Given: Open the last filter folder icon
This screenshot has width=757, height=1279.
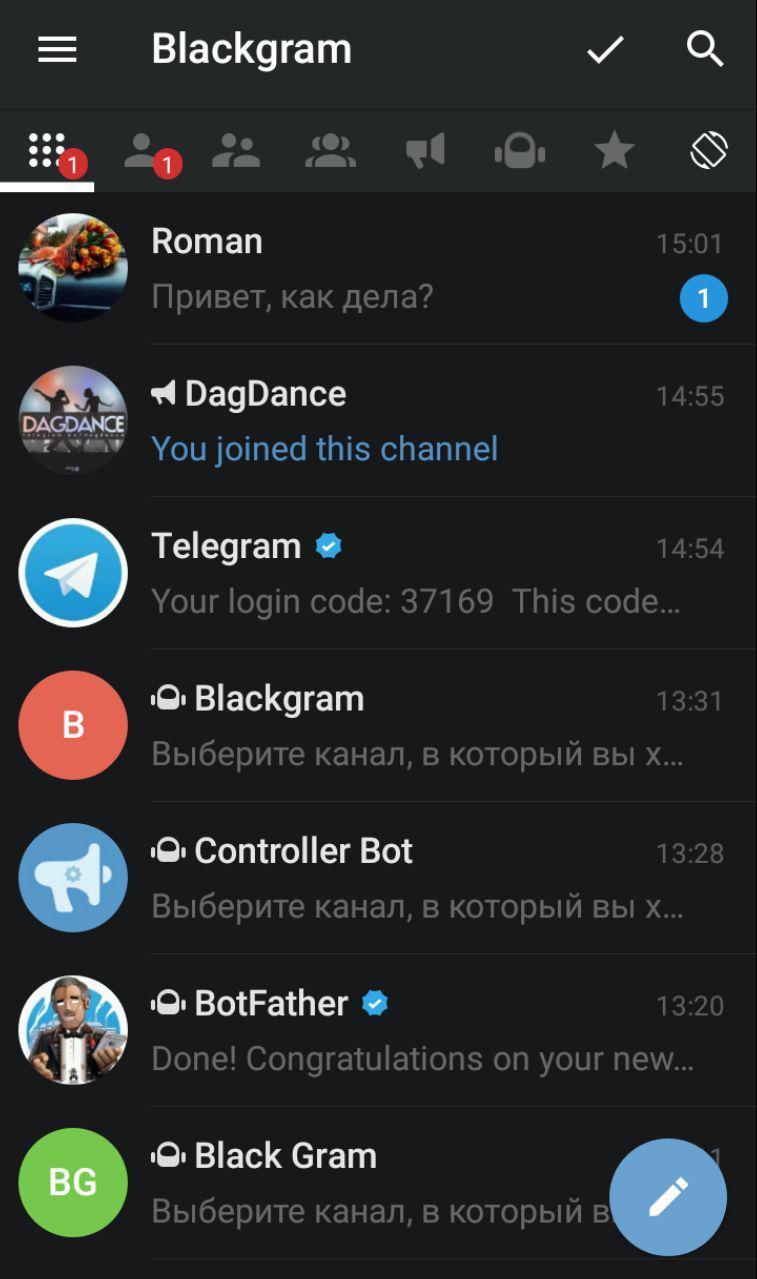Looking at the screenshot, I should point(708,150).
